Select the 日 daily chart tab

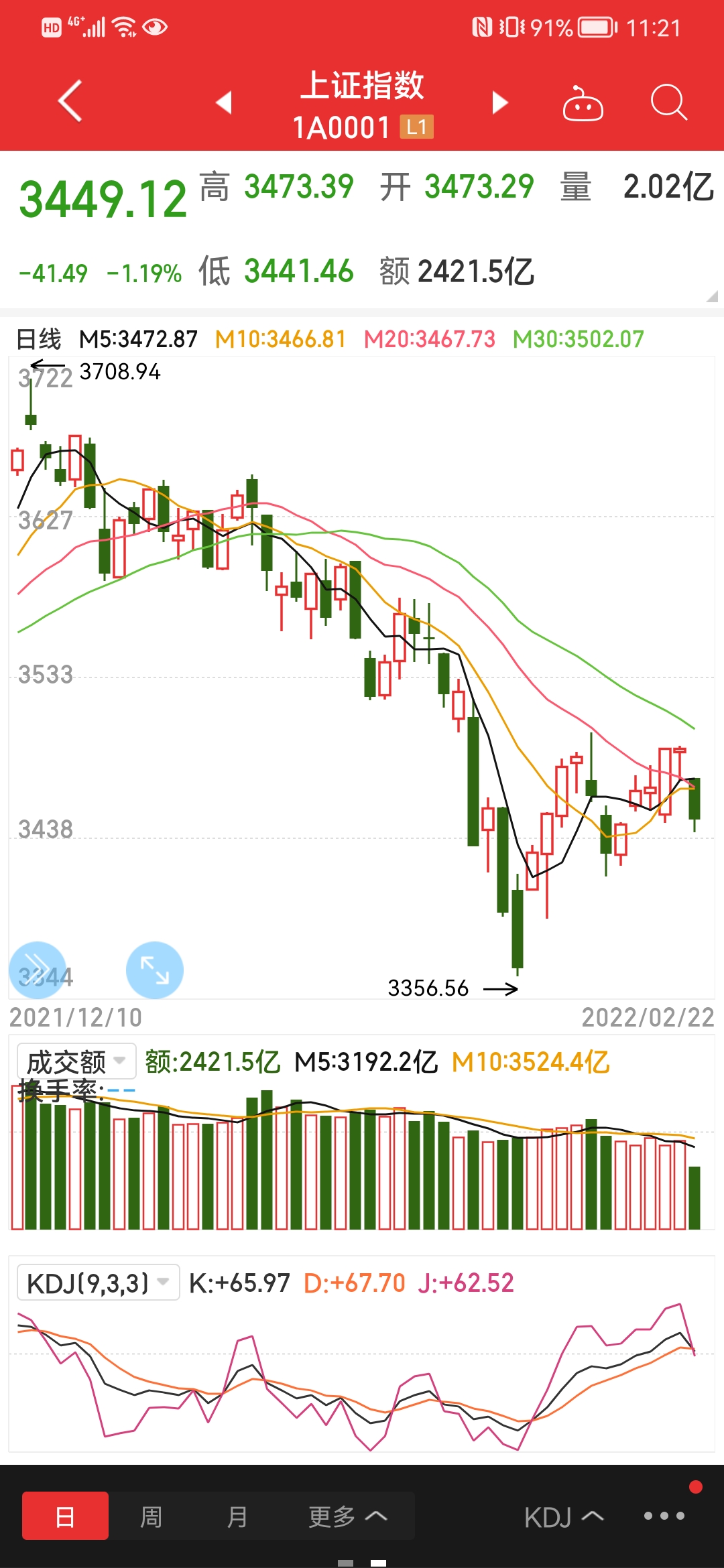pyautogui.click(x=65, y=1516)
